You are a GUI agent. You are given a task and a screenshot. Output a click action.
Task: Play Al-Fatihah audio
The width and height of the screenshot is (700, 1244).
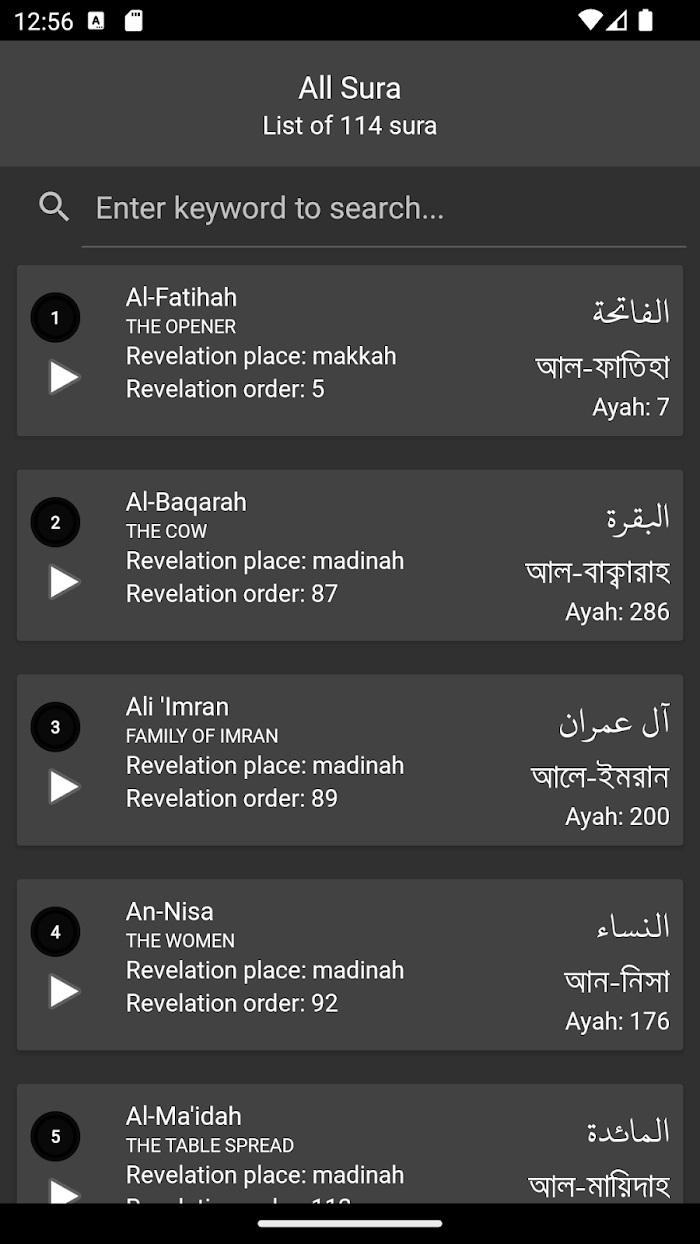[64, 377]
